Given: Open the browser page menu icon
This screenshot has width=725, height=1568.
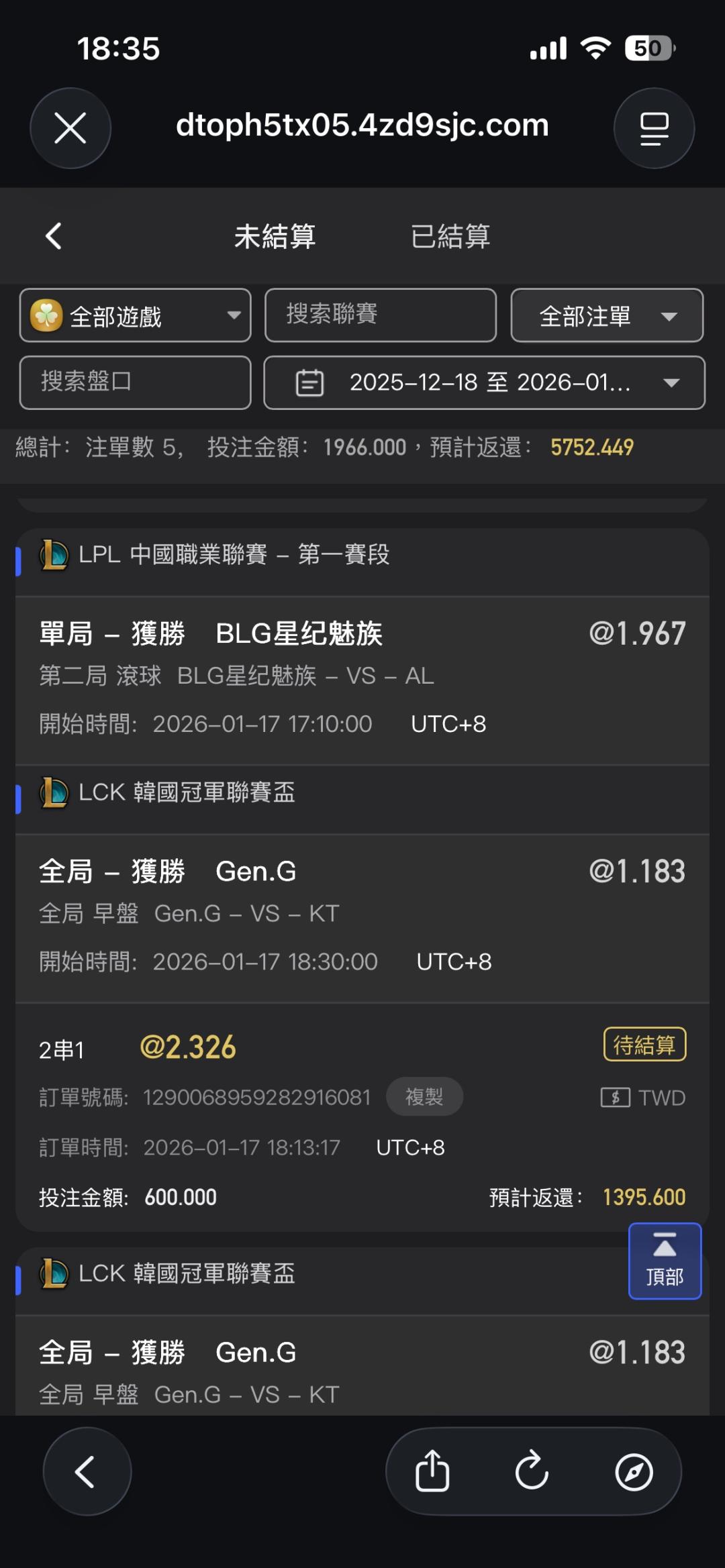Looking at the screenshot, I should (x=654, y=128).
